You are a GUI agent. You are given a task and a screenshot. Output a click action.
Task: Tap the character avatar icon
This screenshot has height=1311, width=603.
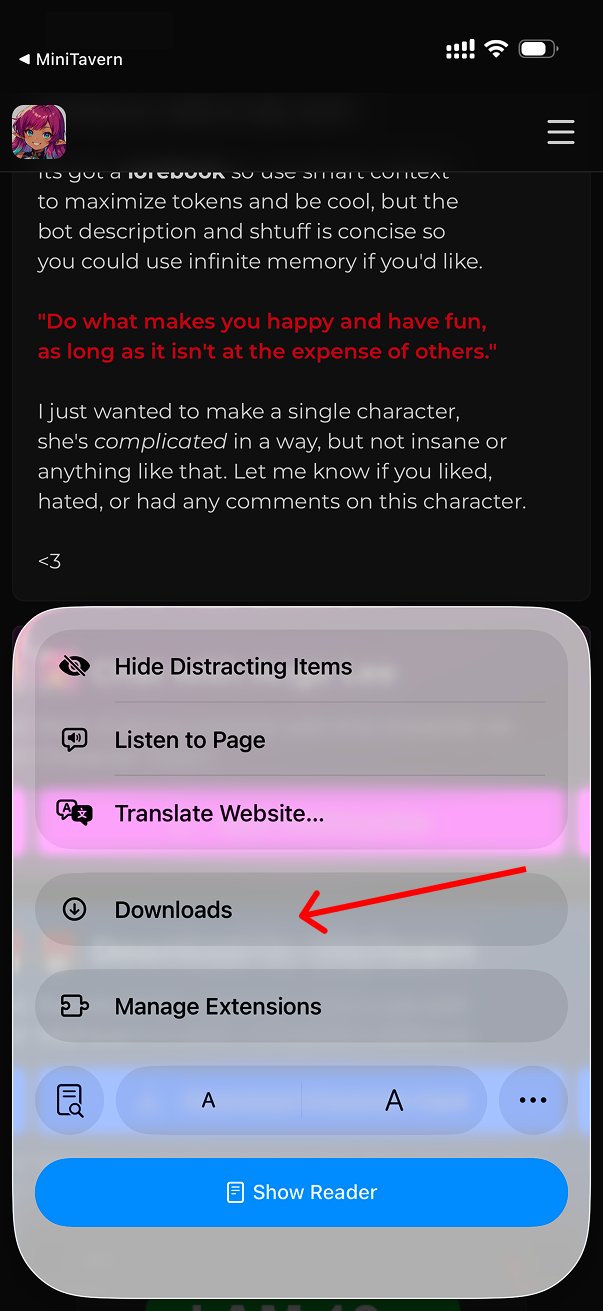[x=39, y=132]
